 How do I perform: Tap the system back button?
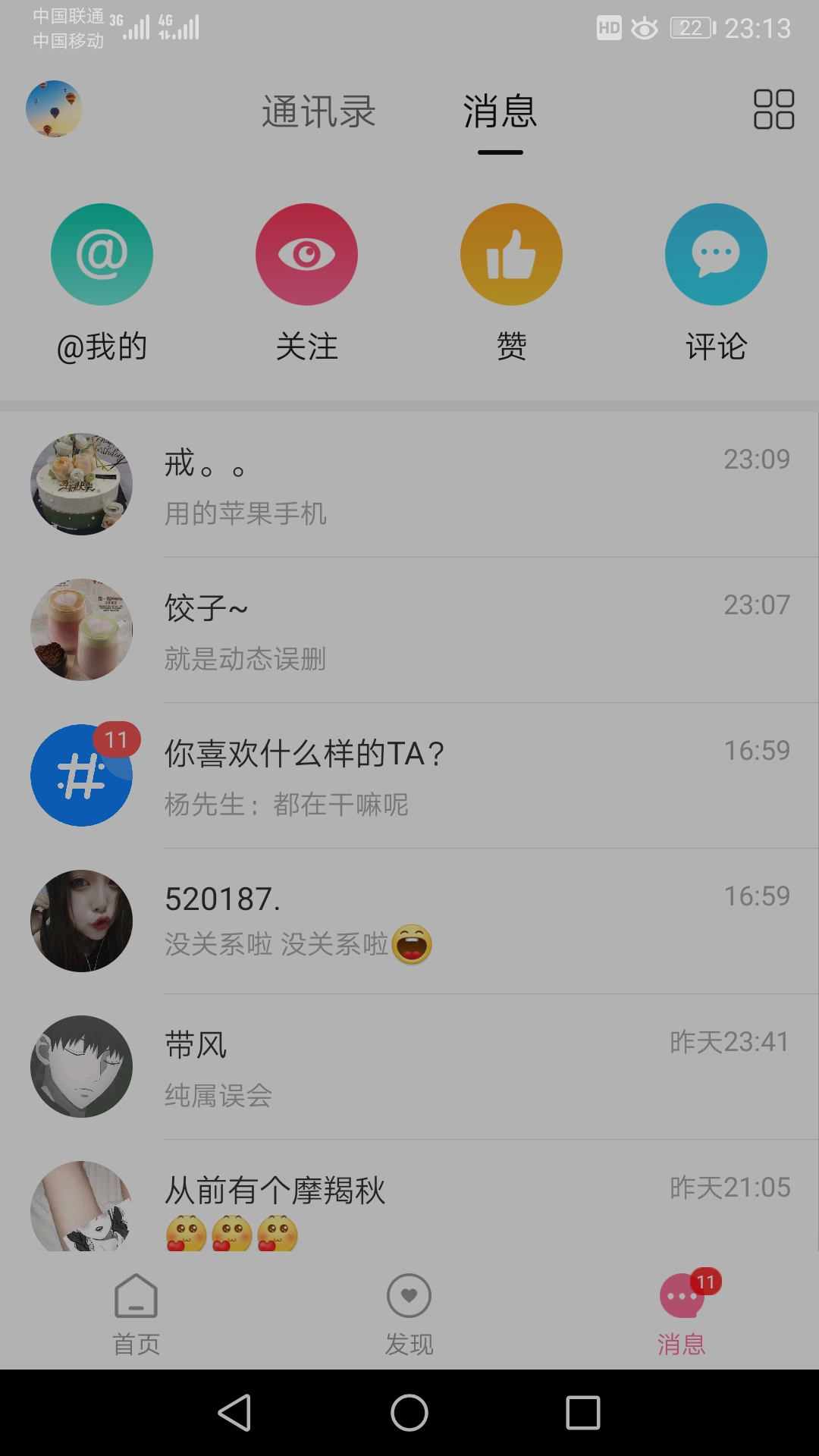pos(235,1413)
